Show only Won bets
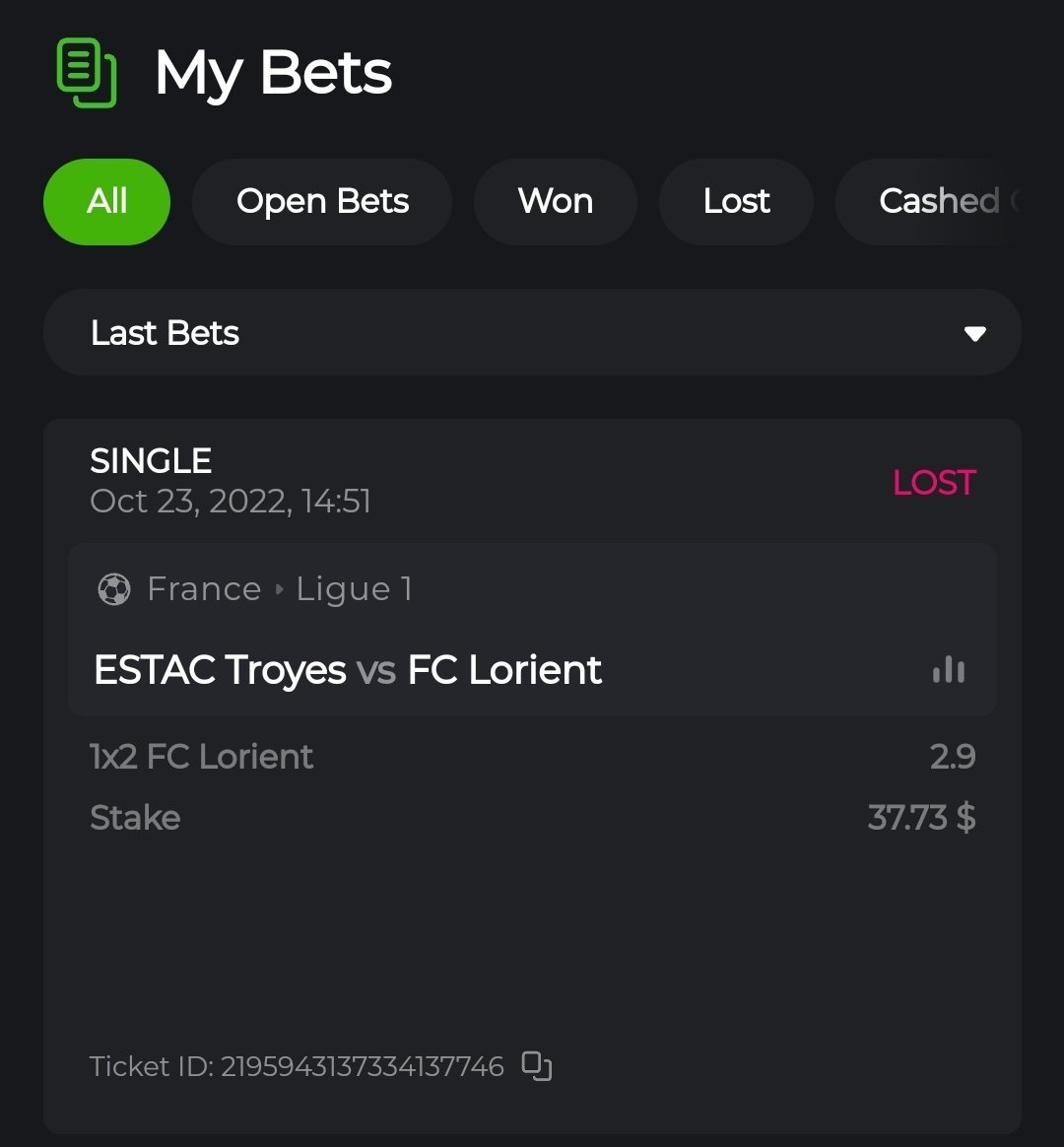This screenshot has height=1147, width=1064. (x=556, y=201)
